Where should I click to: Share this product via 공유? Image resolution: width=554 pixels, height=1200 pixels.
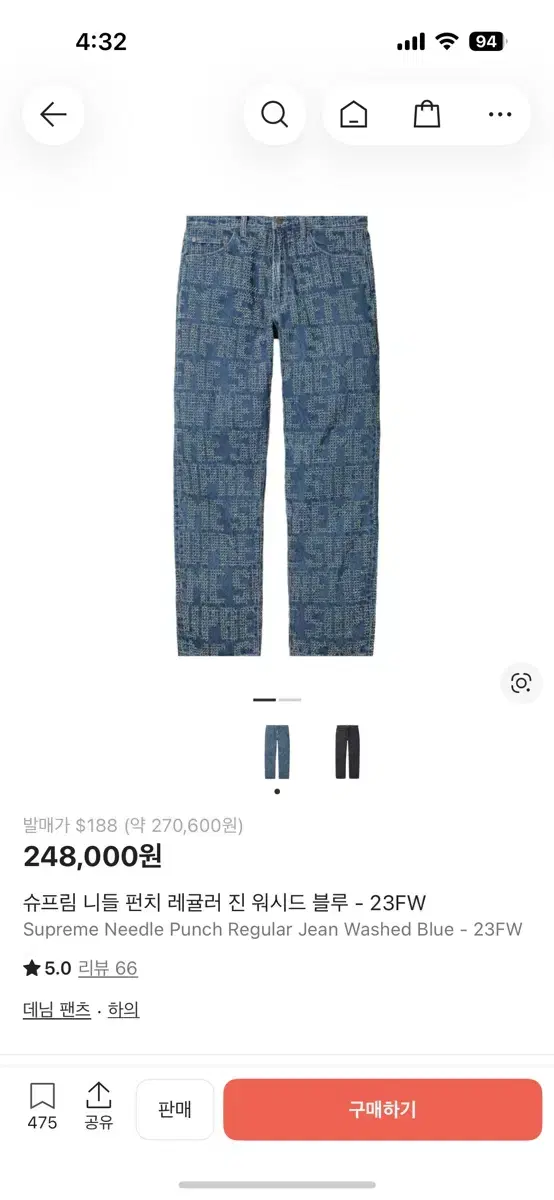point(98,1106)
